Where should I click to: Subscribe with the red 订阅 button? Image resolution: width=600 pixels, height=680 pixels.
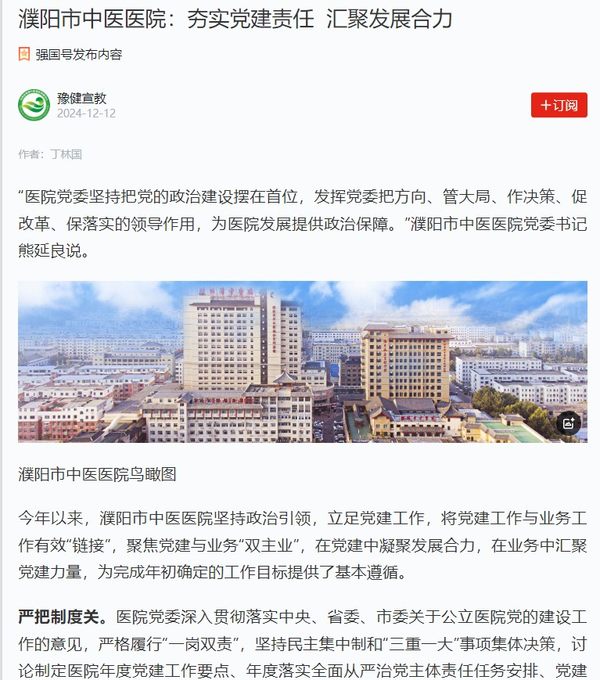click(558, 105)
